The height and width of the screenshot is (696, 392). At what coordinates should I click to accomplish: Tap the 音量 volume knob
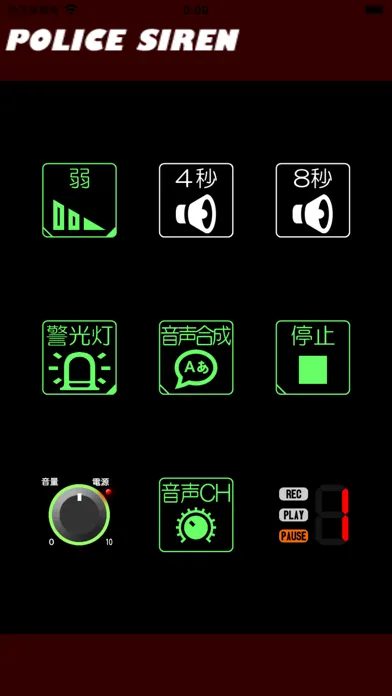pos(79,514)
